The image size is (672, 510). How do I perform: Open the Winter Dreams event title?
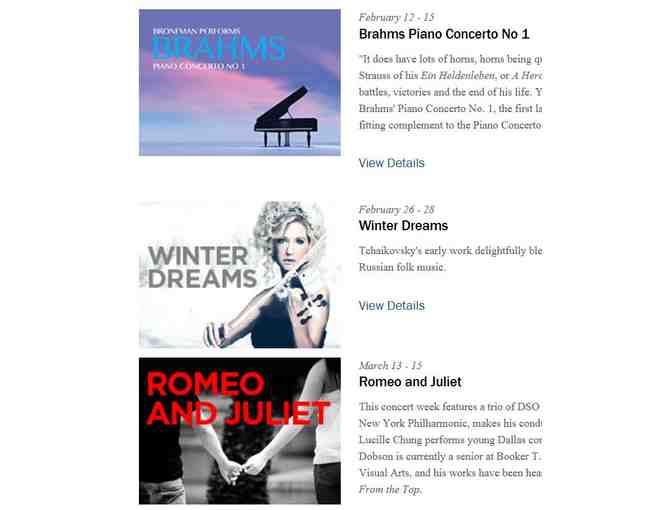[403, 226]
